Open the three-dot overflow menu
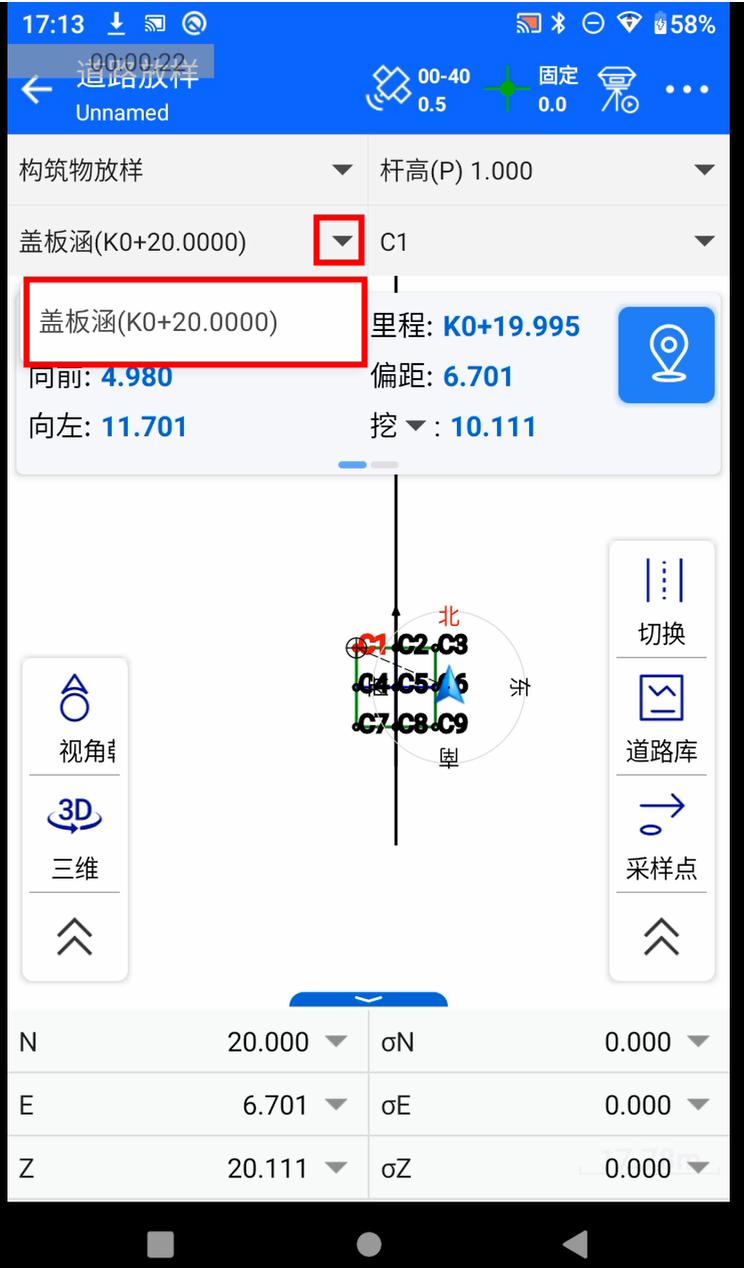Image resolution: width=744 pixels, height=1268 pixels. (686, 90)
